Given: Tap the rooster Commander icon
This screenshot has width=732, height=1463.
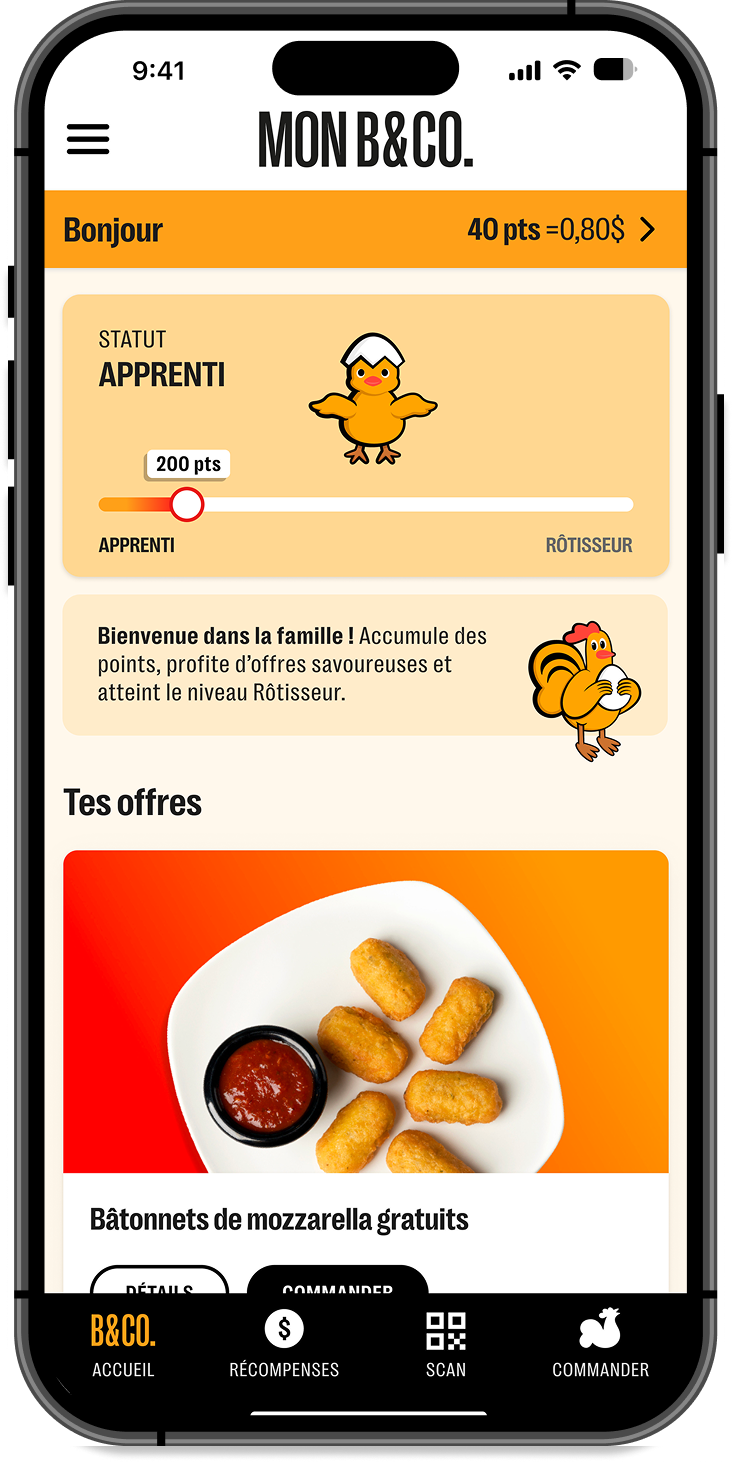Looking at the screenshot, I should point(599,1327).
